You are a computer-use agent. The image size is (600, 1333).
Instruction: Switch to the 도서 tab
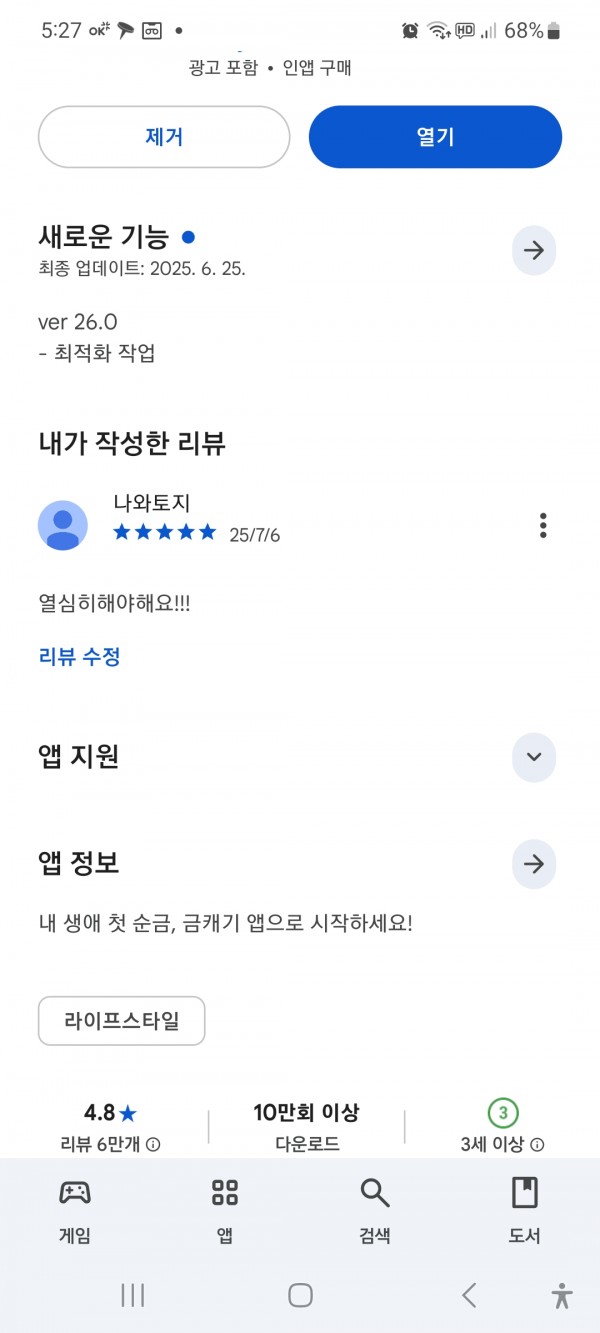coord(525,1210)
